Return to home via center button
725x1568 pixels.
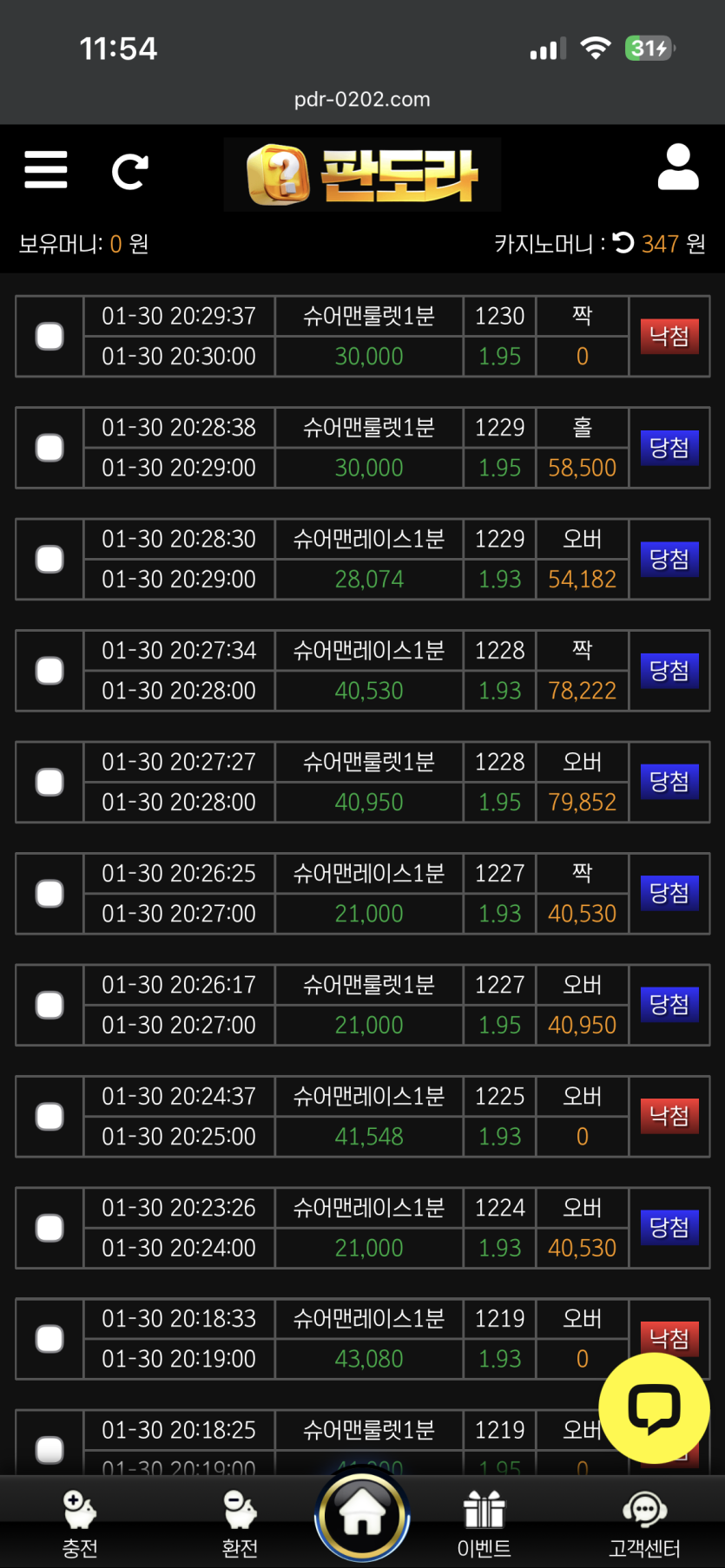tap(362, 1515)
